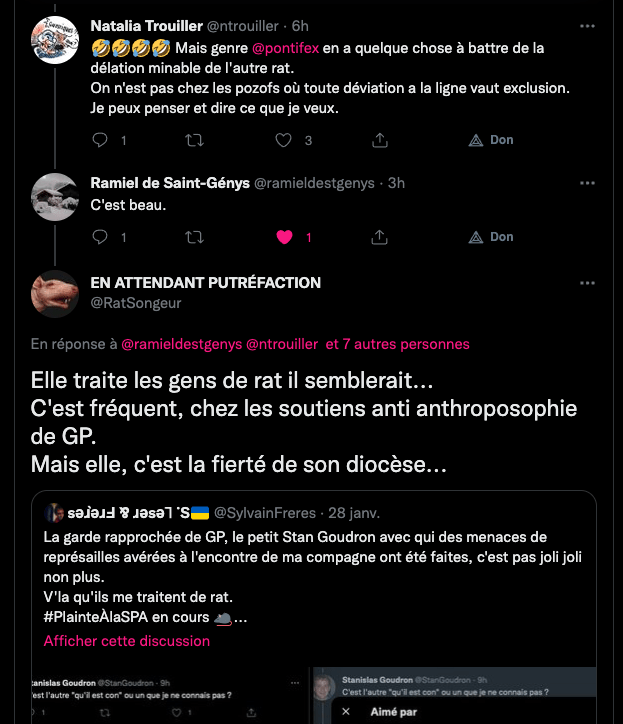Retweet Ramiel de Saint-Génys' tweet
Screen dimensions: 623x724
(x=195, y=237)
